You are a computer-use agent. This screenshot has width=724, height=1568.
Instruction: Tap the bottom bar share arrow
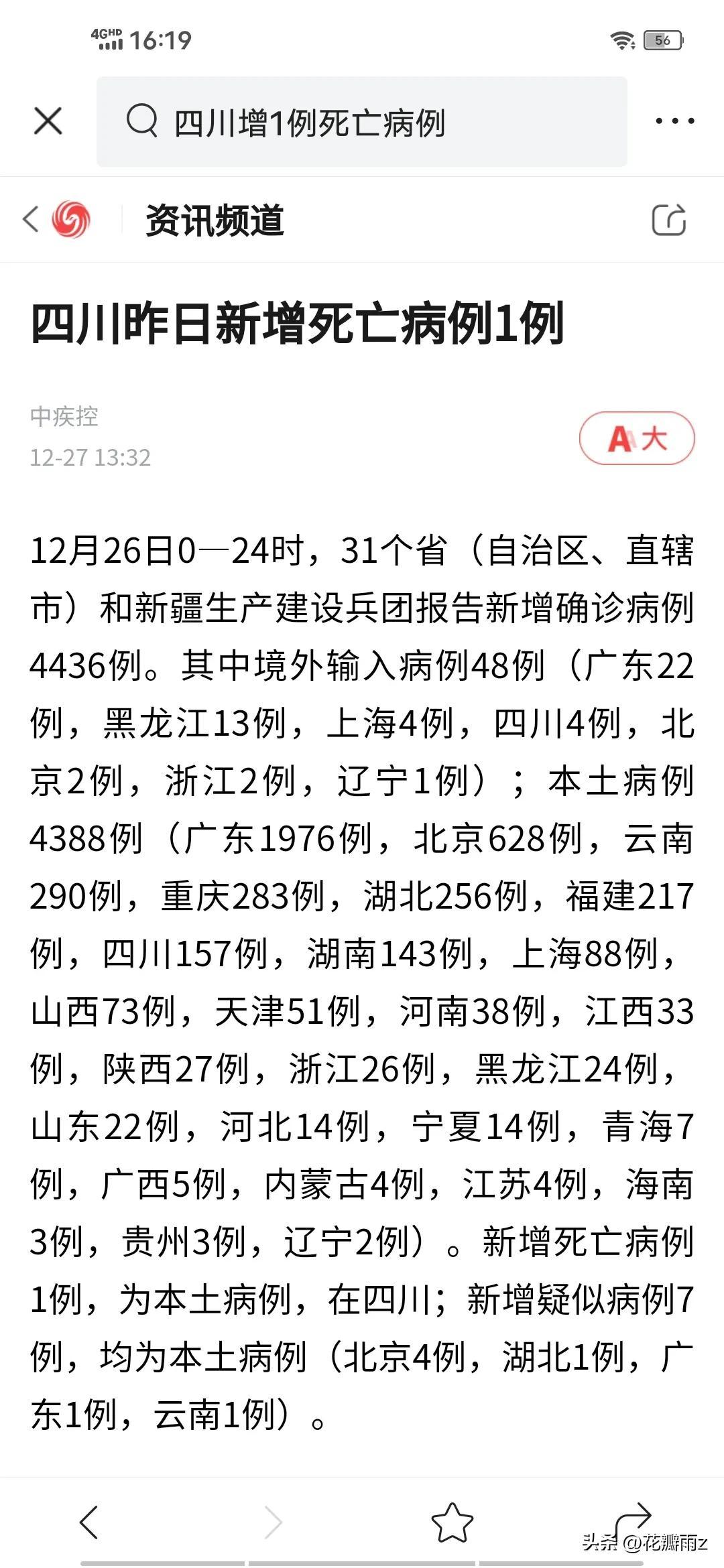click(x=633, y=1518)
